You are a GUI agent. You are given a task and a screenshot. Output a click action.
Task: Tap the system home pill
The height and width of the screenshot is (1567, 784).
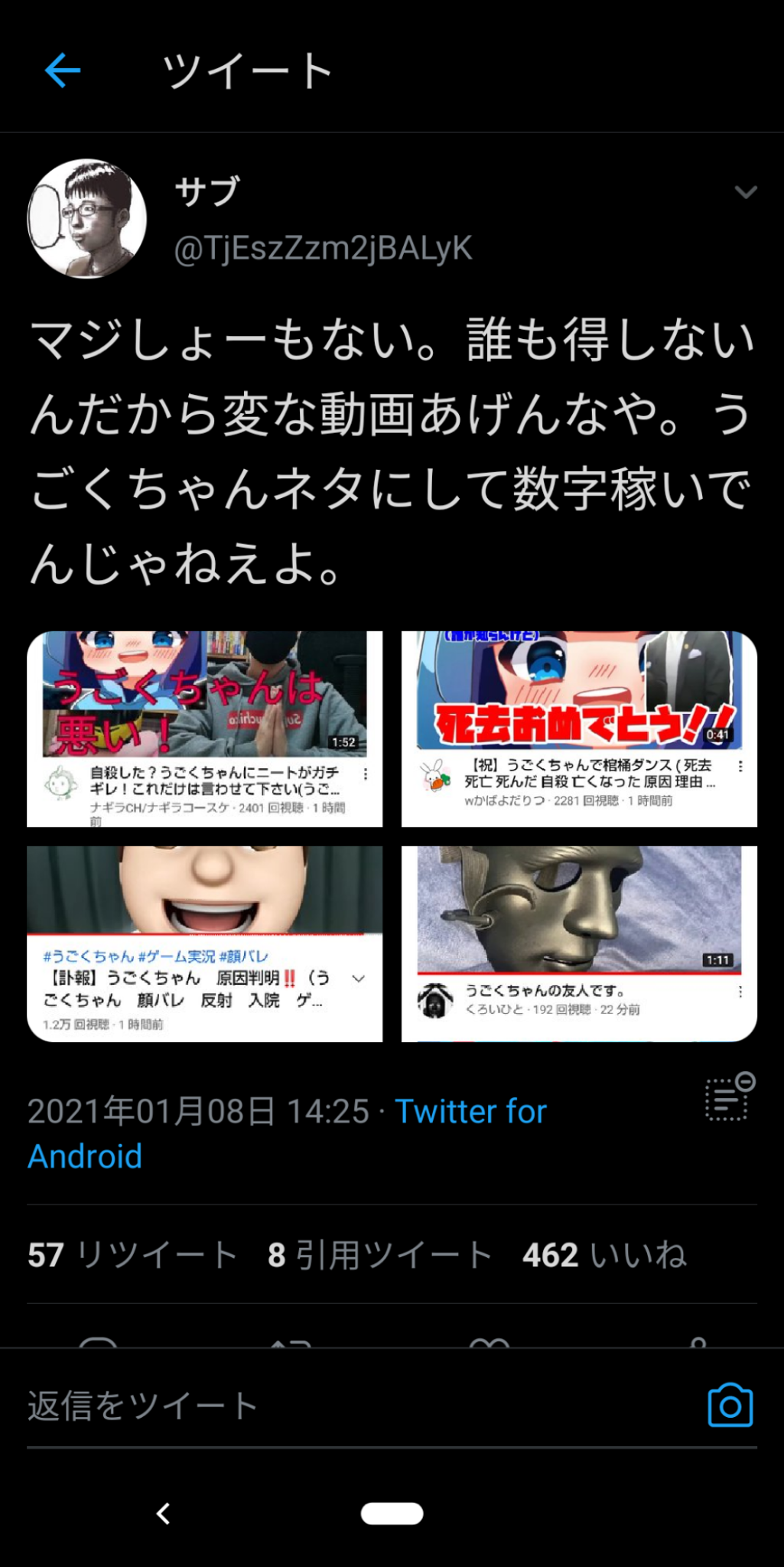[x=392, y=1513]
